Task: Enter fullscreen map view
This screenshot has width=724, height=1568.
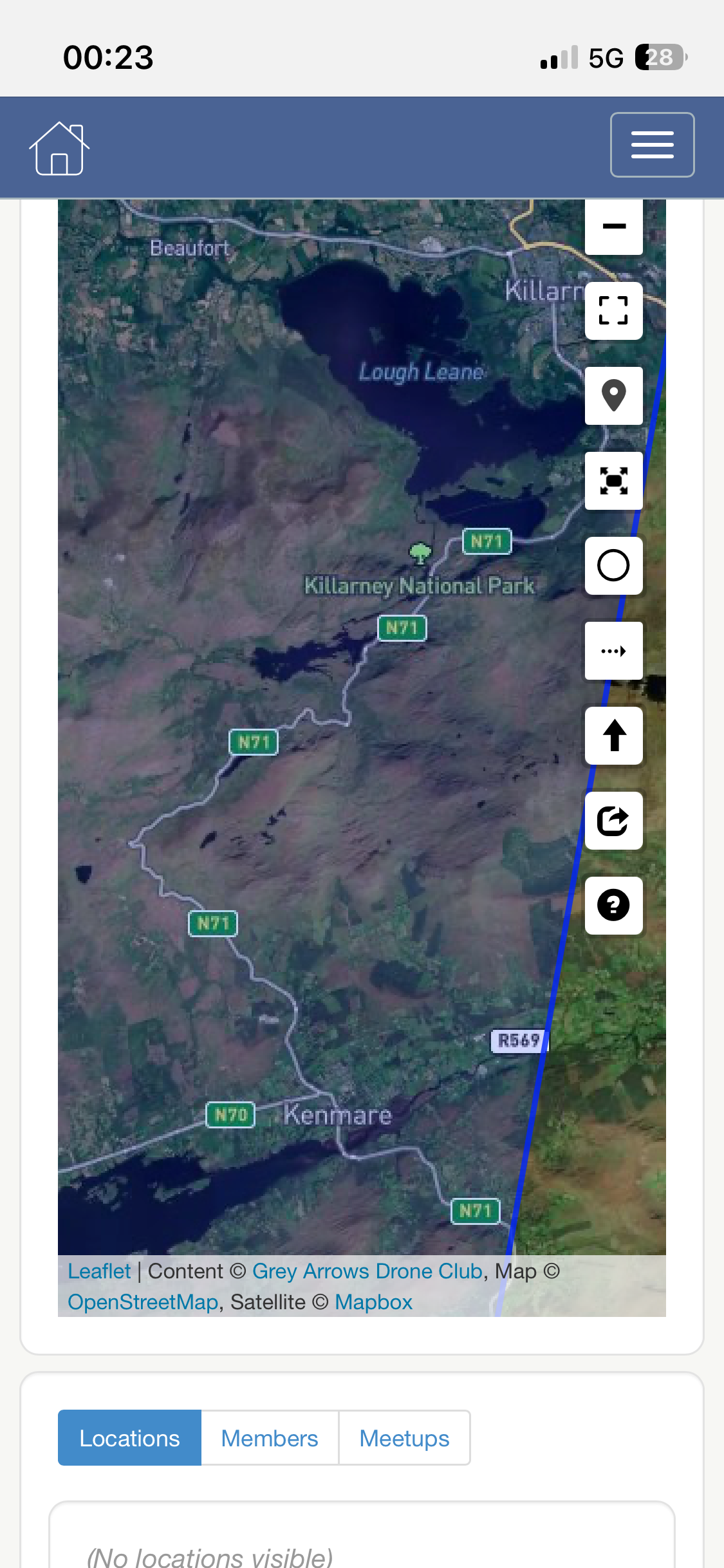Action: [613, 311]
